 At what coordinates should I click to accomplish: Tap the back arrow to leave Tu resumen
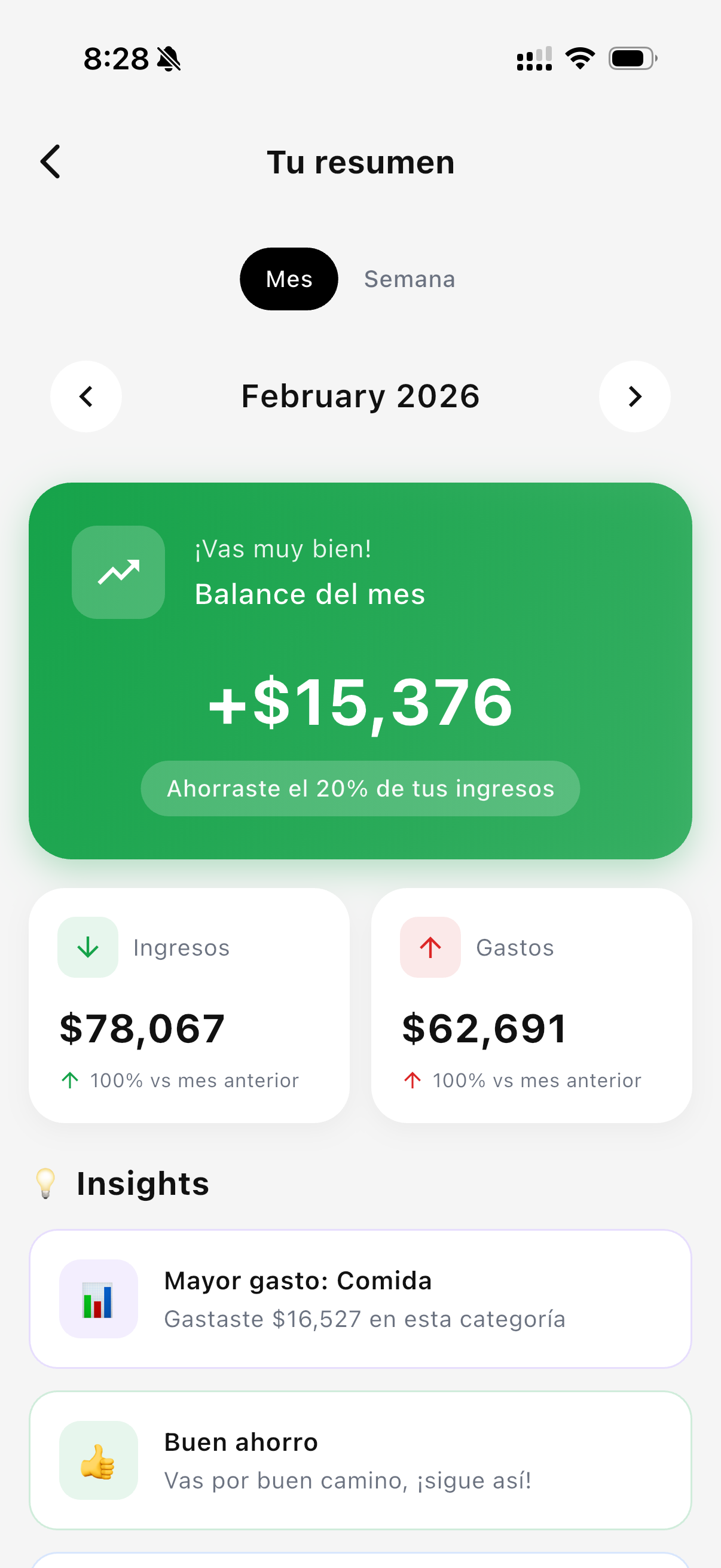(50, 162)
